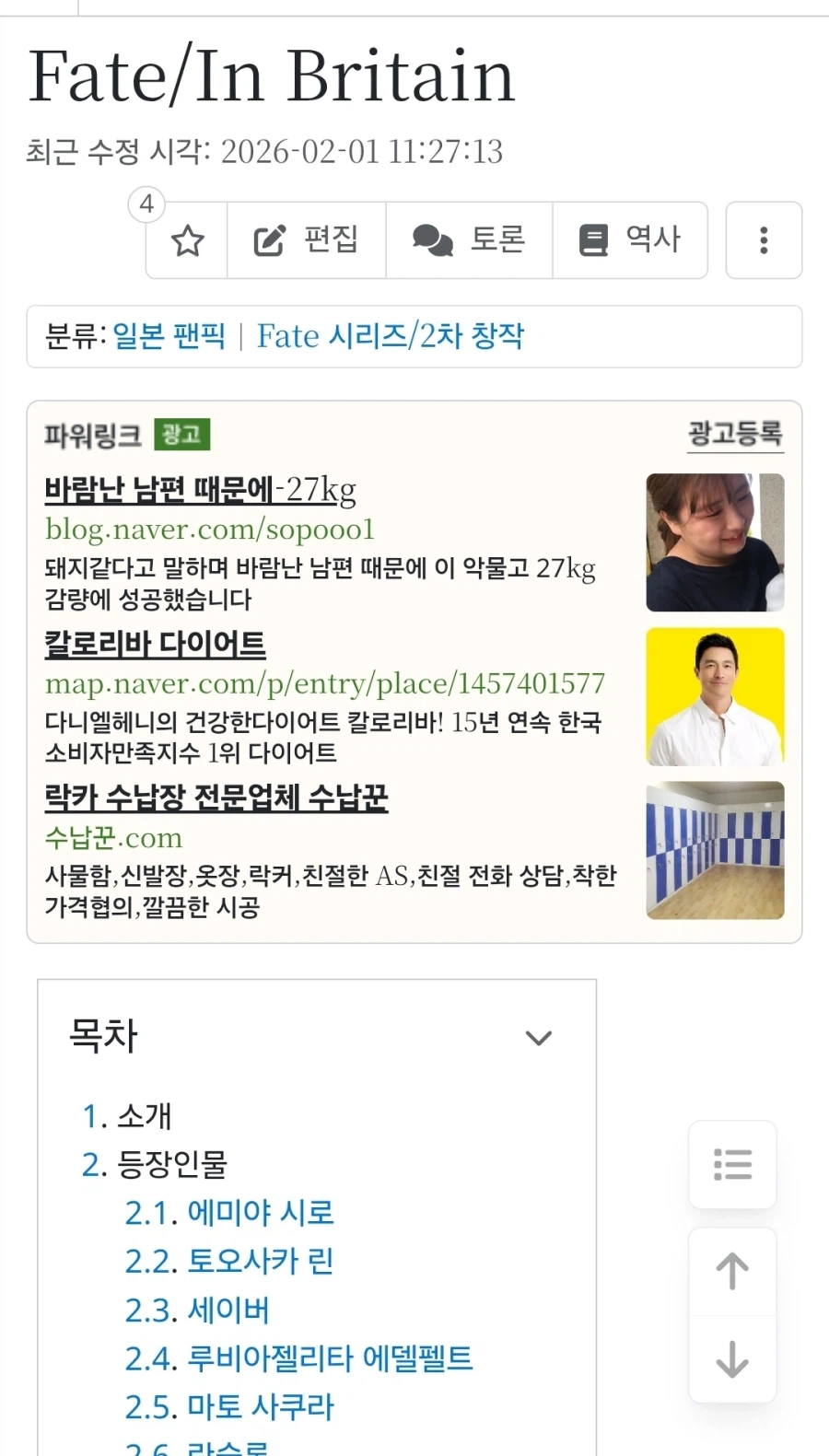Collapse the 목차 section via its chevron
829x1456 pixels.
539,1037
